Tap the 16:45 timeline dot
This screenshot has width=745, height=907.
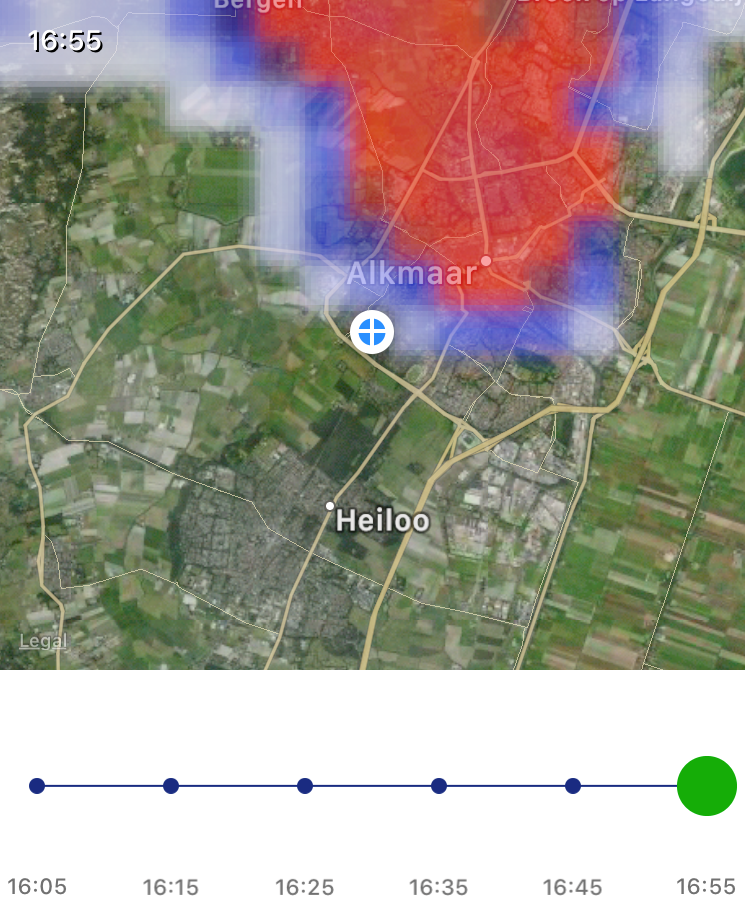[573, 786]
